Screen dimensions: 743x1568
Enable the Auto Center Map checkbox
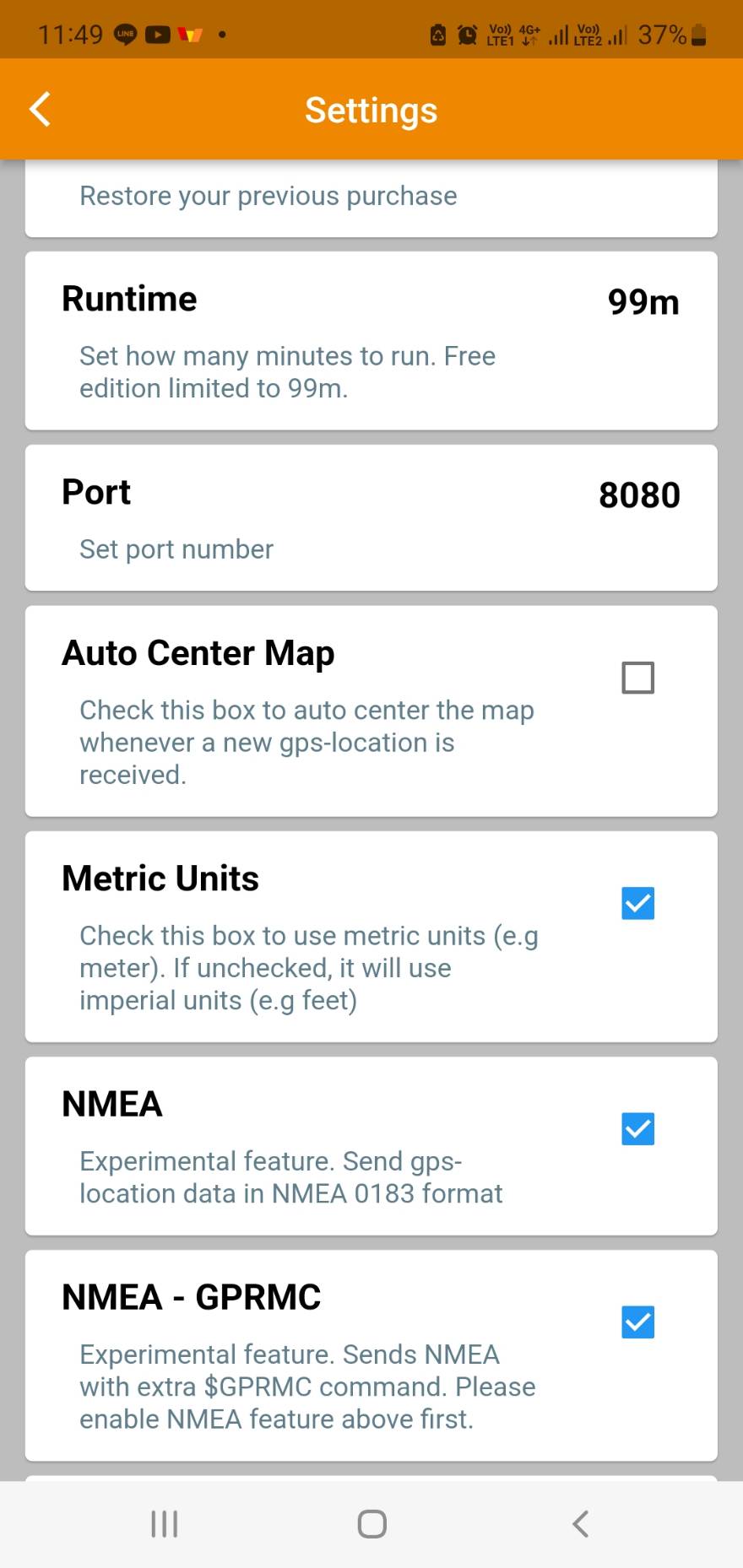click(637, 678)
